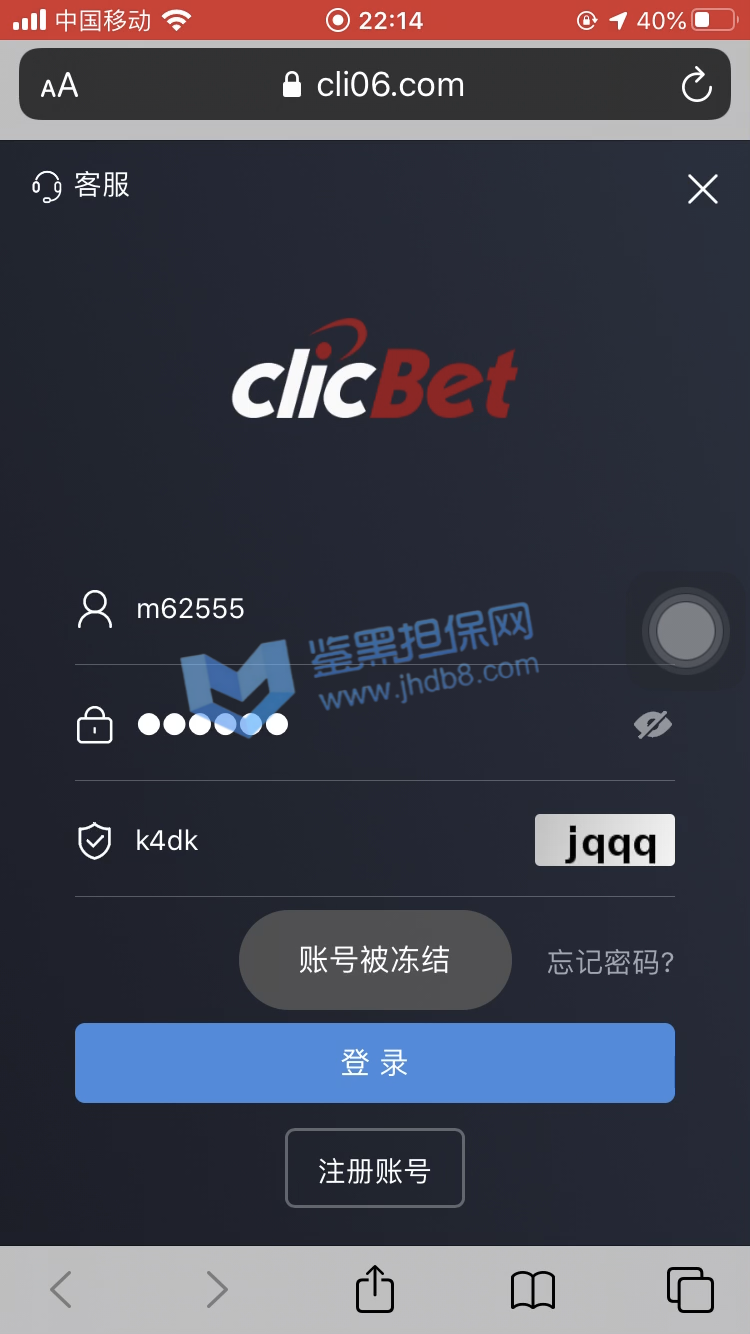The height and width of the screenshot is (1334, 750).
Task: Open the browser tabs overview
Action: [690, 1290]
